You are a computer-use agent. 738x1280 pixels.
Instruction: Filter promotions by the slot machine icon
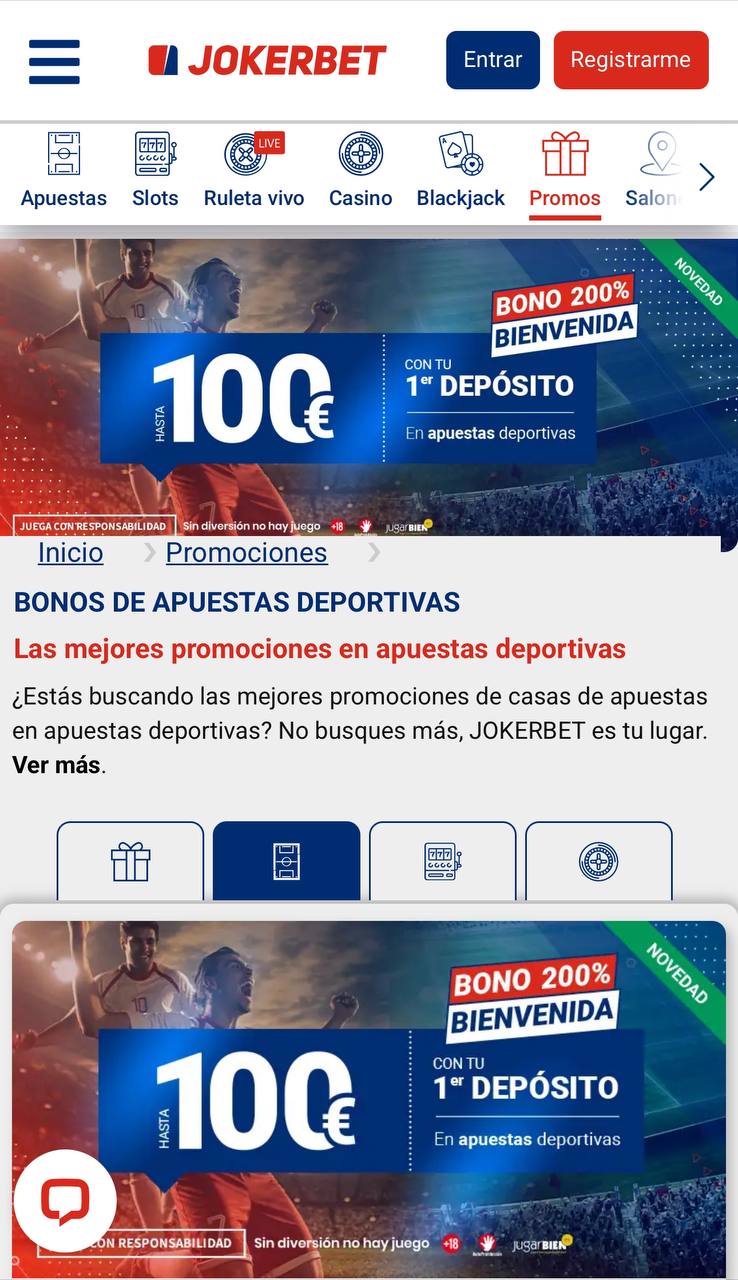tap(442, 862)
